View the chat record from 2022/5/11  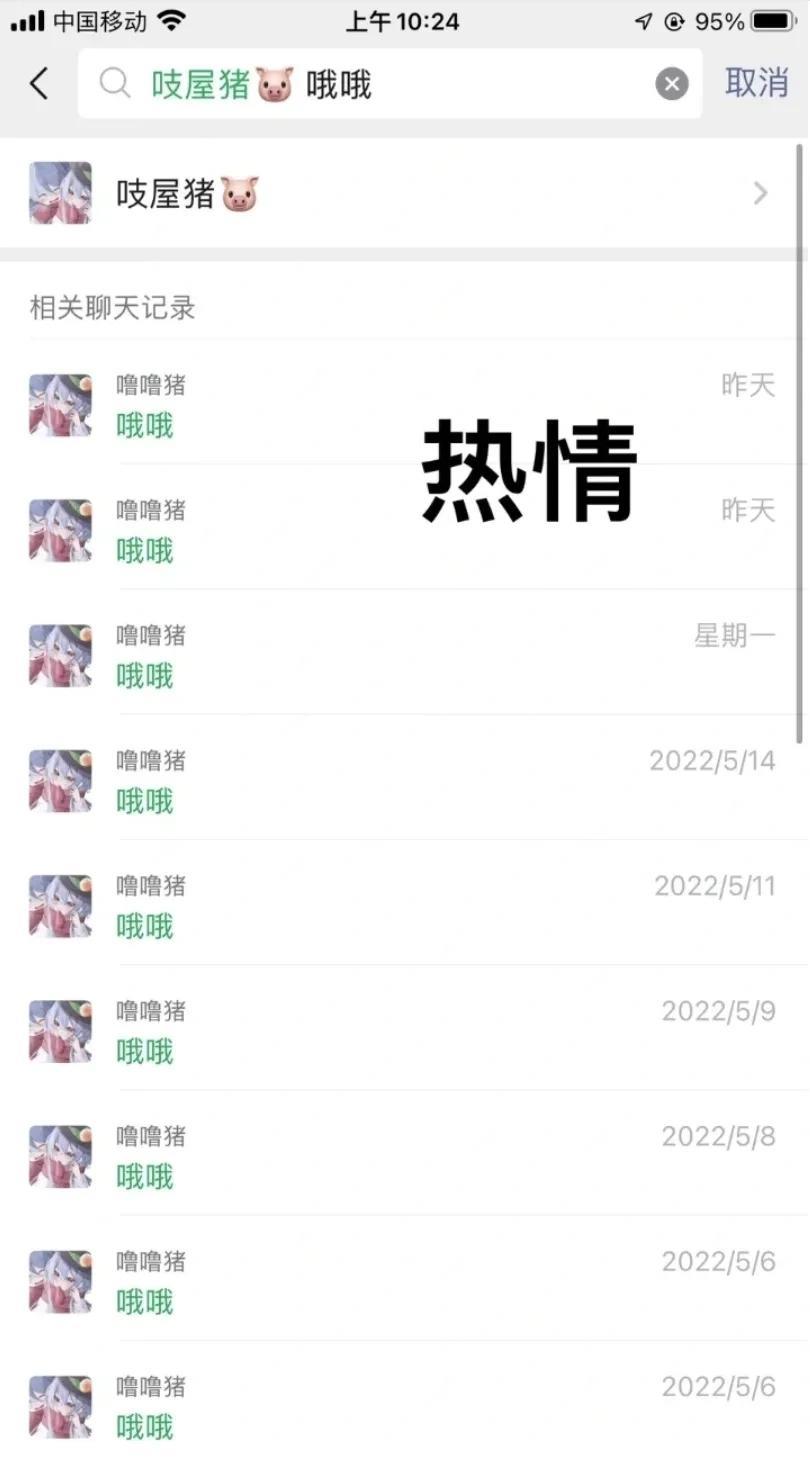400,905
